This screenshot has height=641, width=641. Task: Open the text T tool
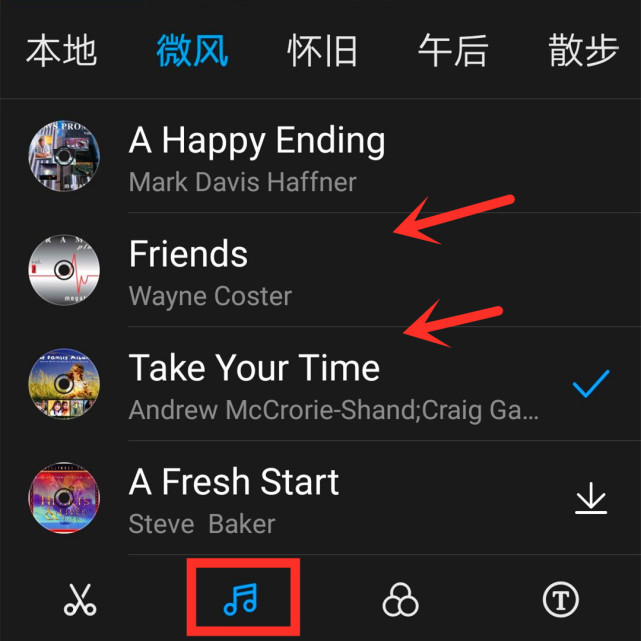click(561, 600)
